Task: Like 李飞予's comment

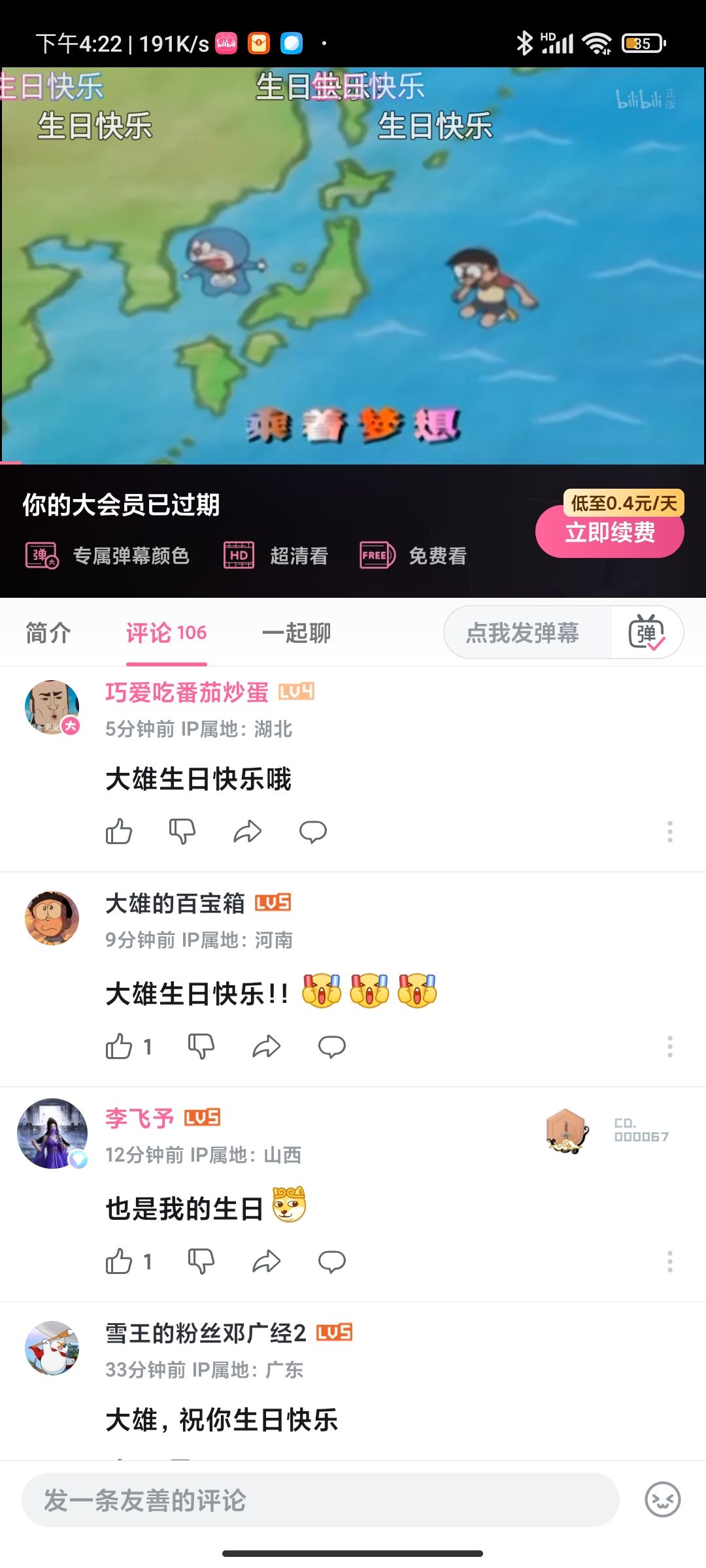Action: (120, 1262)
